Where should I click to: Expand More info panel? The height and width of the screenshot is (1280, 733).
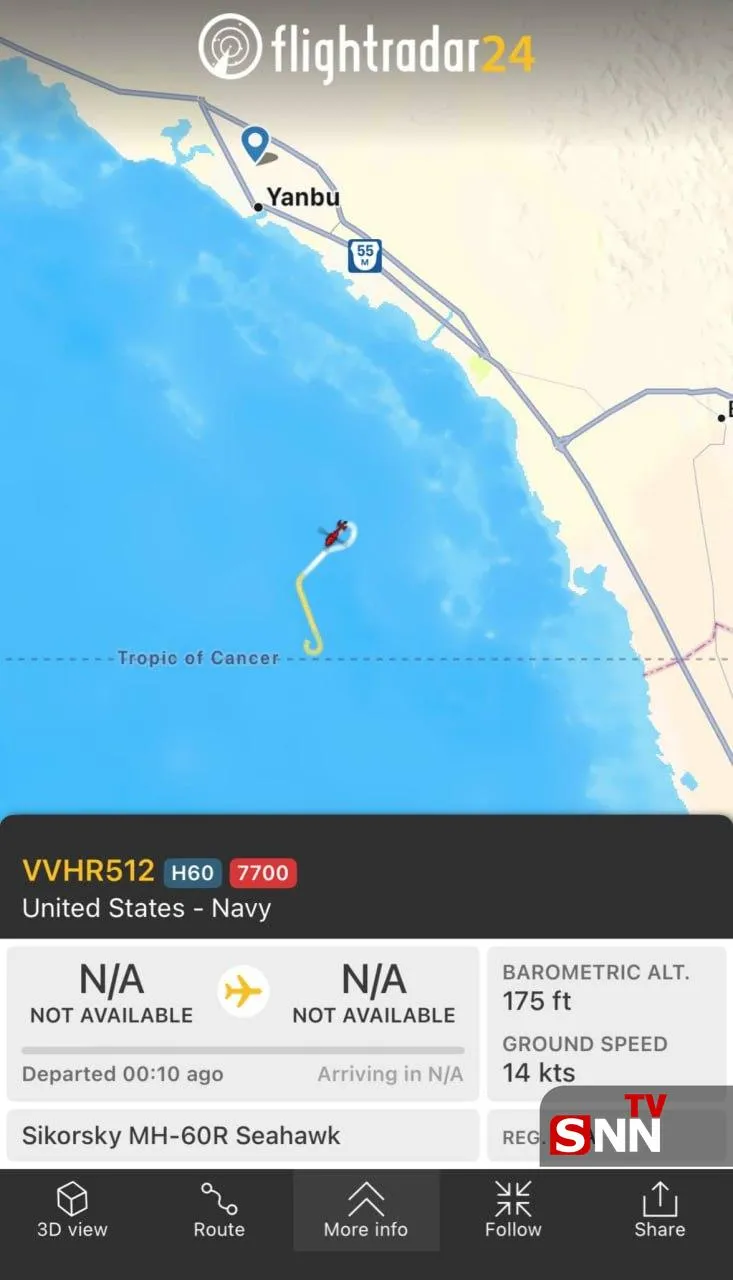(x=366, y=1210)
